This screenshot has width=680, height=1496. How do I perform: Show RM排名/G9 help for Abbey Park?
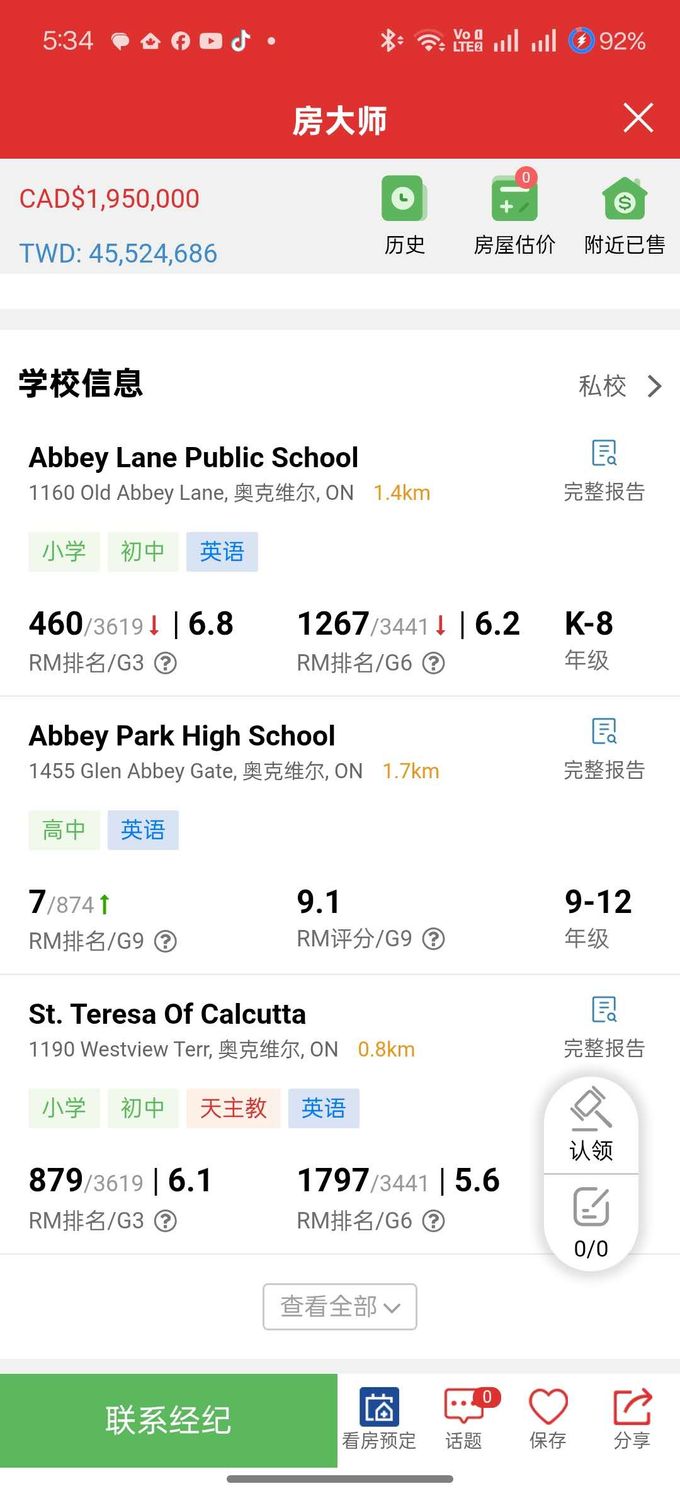(x=166, y=941)
